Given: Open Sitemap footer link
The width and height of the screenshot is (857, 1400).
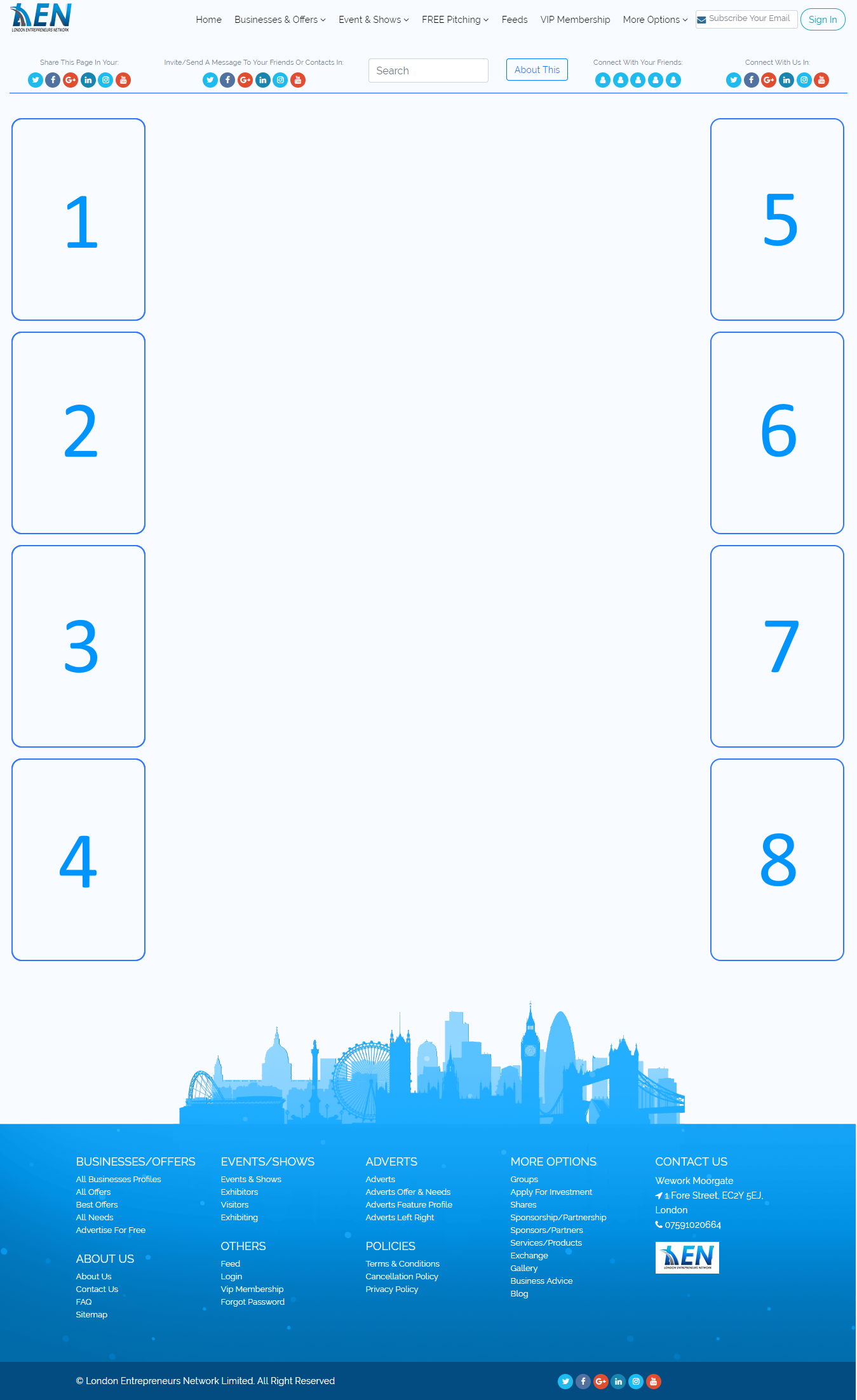Looking at the screenshot, I should pyautogui.click(x=91, y=1314).
